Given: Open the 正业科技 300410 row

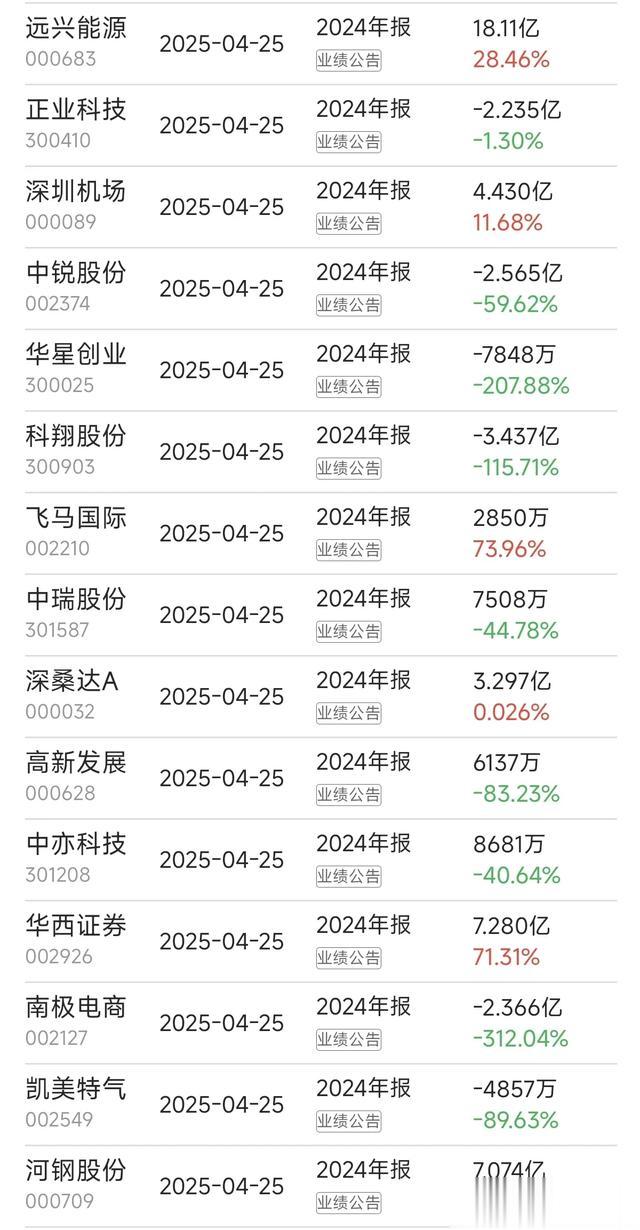Looking at the screenshot, I should coord(320,125).
